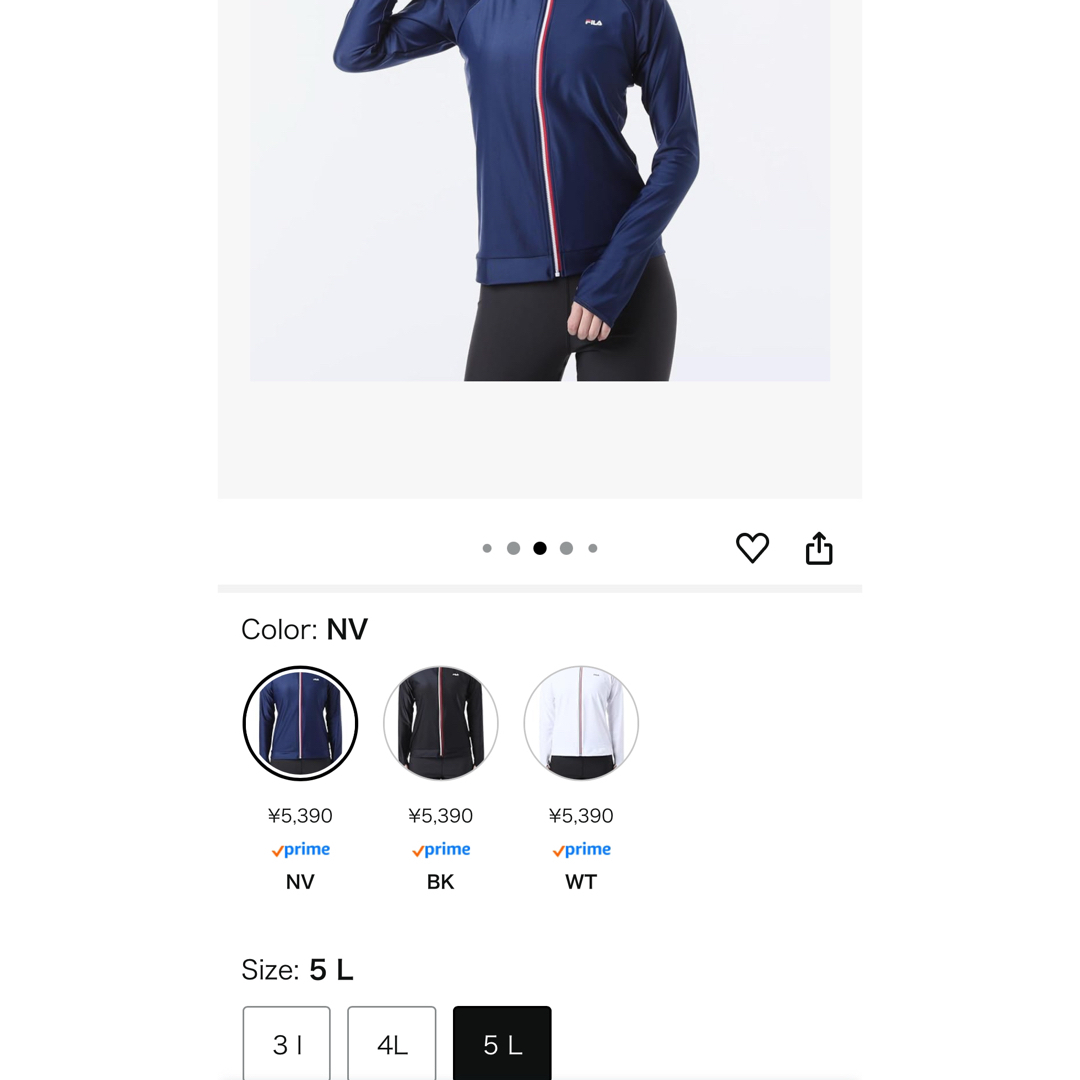Pick the WT white color option
This screenshot has width=1080, height=1080.
coord(581,723)
